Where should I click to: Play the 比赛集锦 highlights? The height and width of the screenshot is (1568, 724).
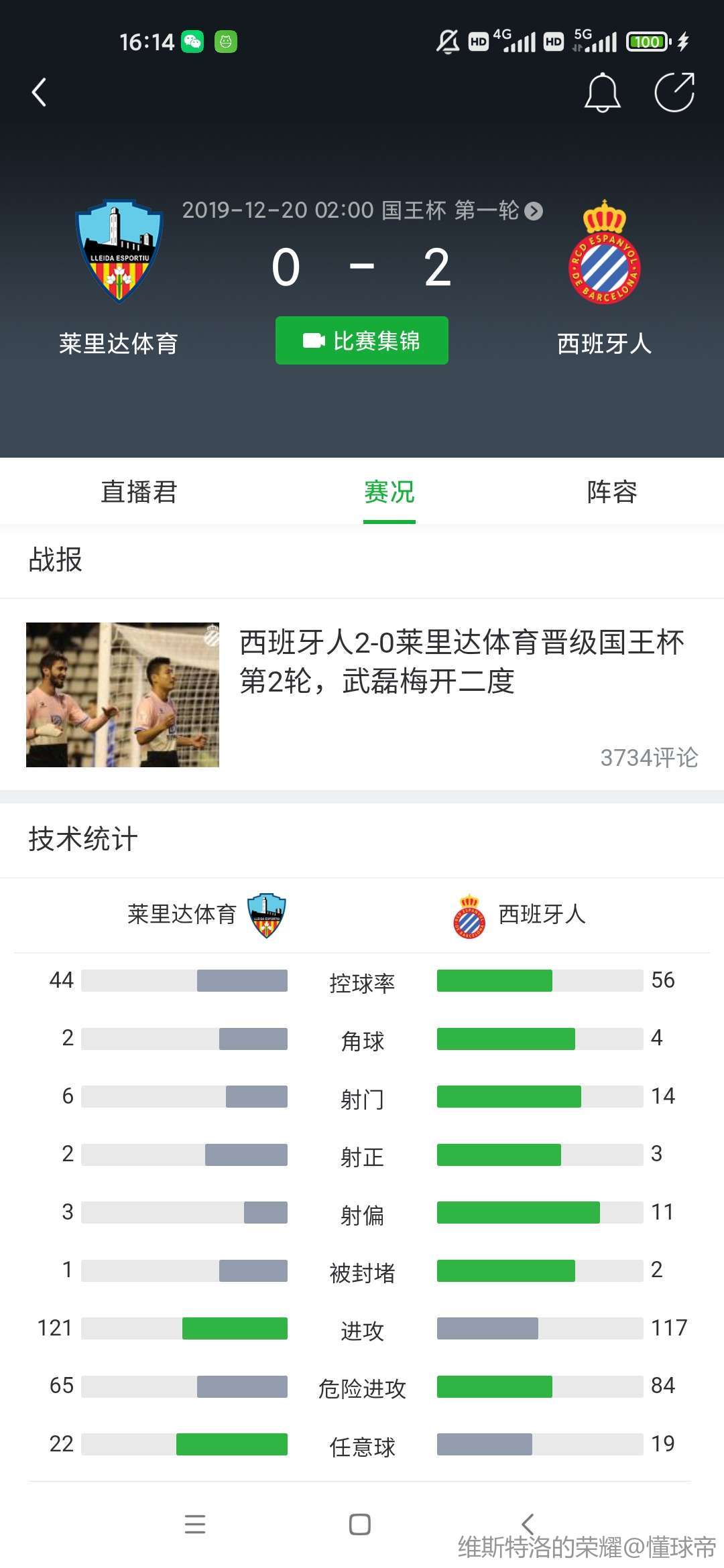click(x=361, y=340)
